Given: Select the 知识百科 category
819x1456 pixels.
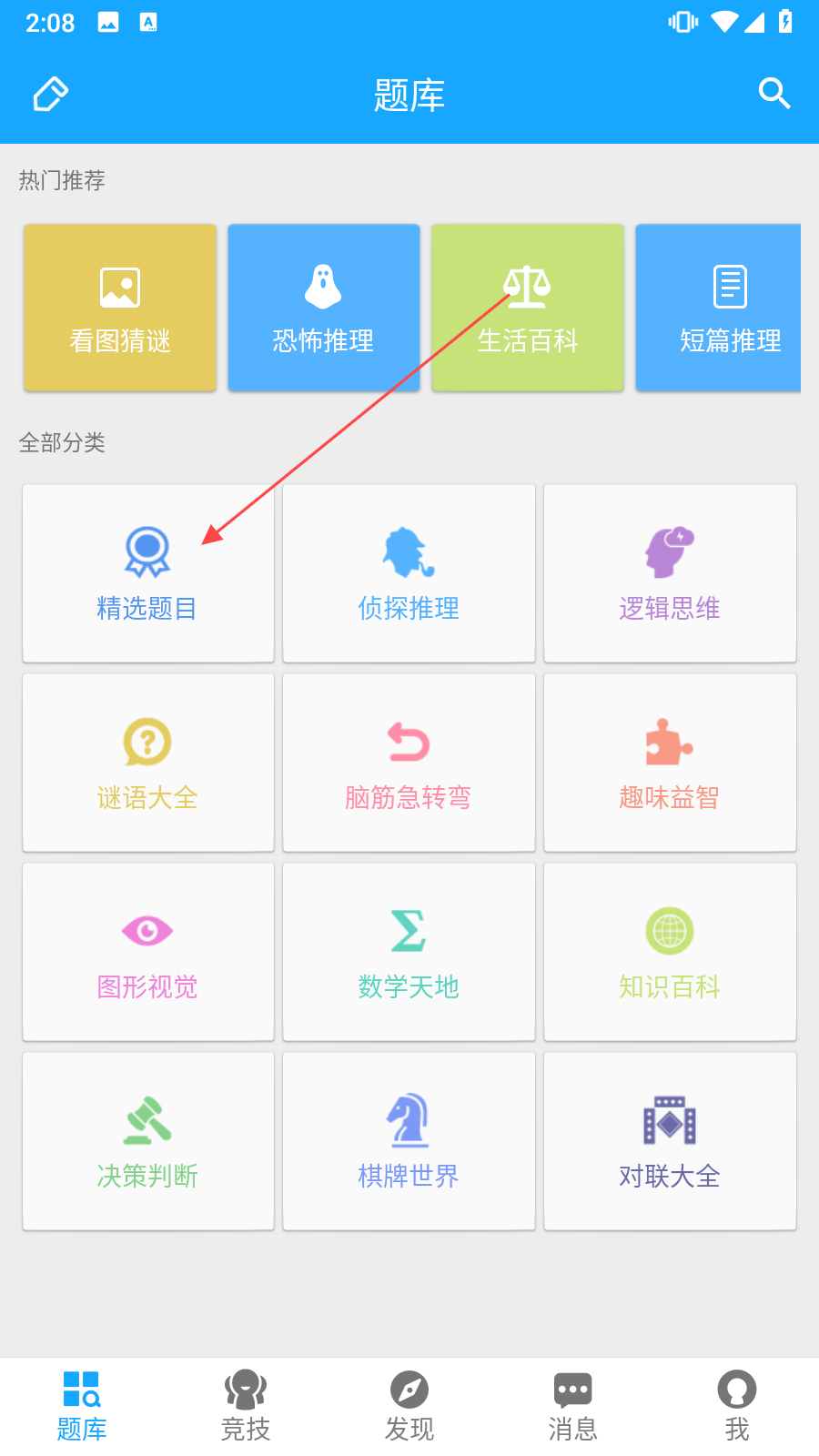Looking at the screenshot, I should pos(670,952).
